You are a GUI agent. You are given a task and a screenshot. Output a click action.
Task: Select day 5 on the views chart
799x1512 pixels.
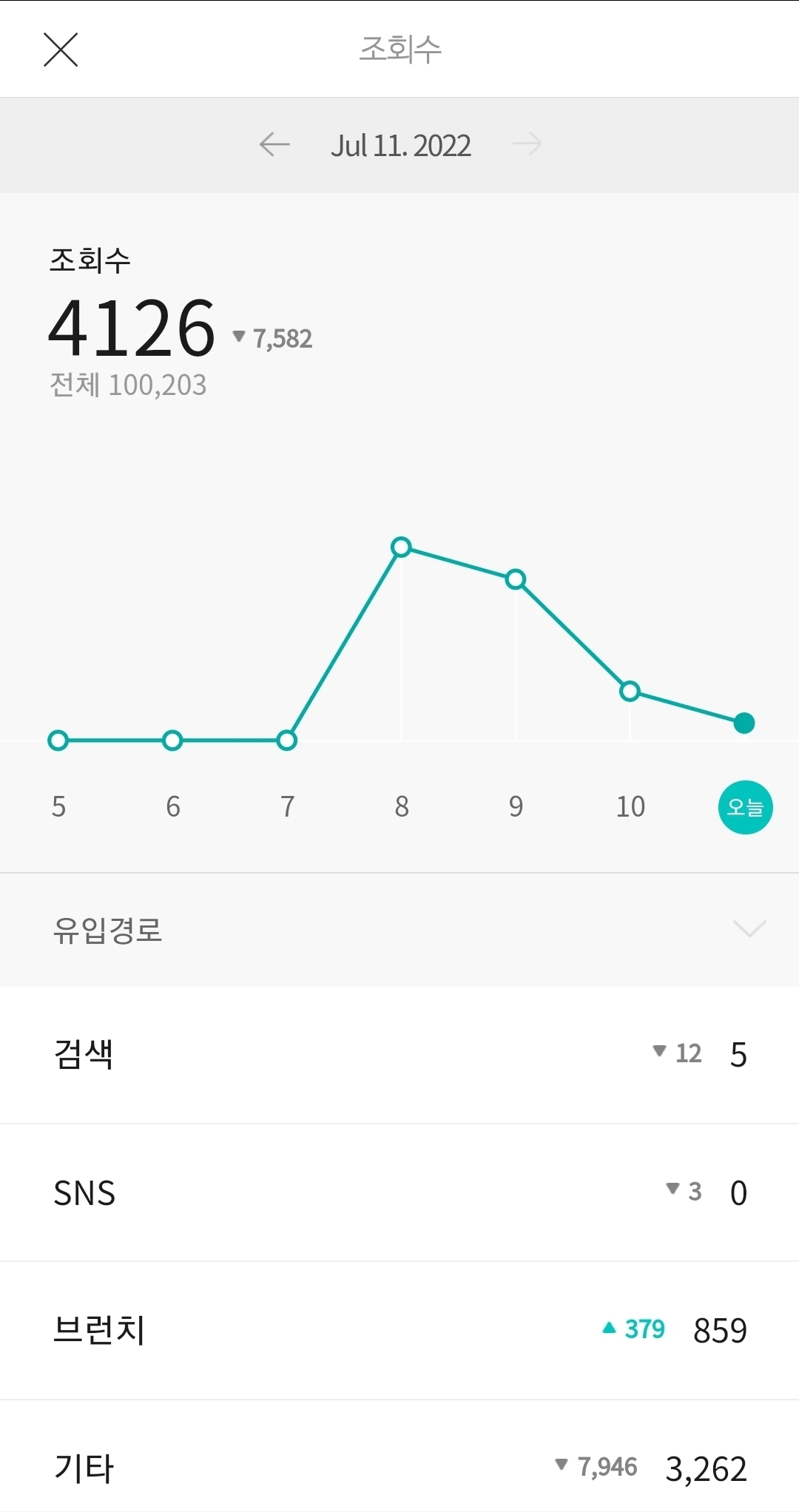[x=58, y=806]
